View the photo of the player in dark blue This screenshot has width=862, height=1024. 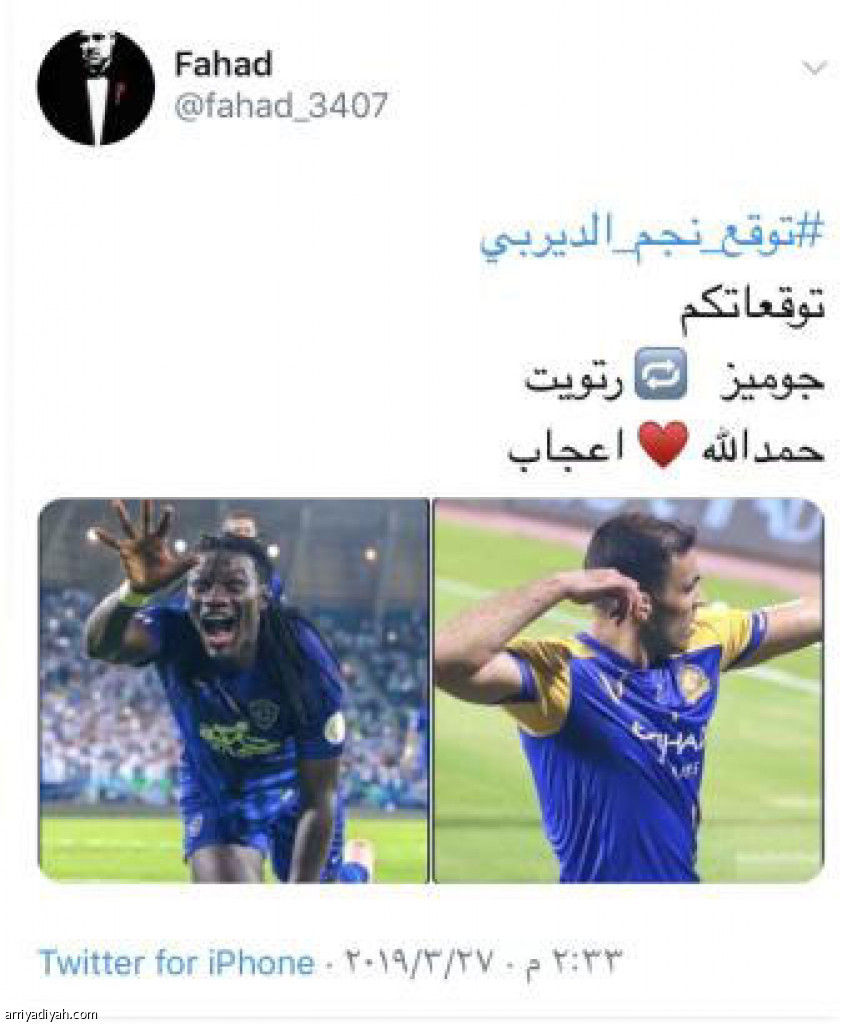234,690
